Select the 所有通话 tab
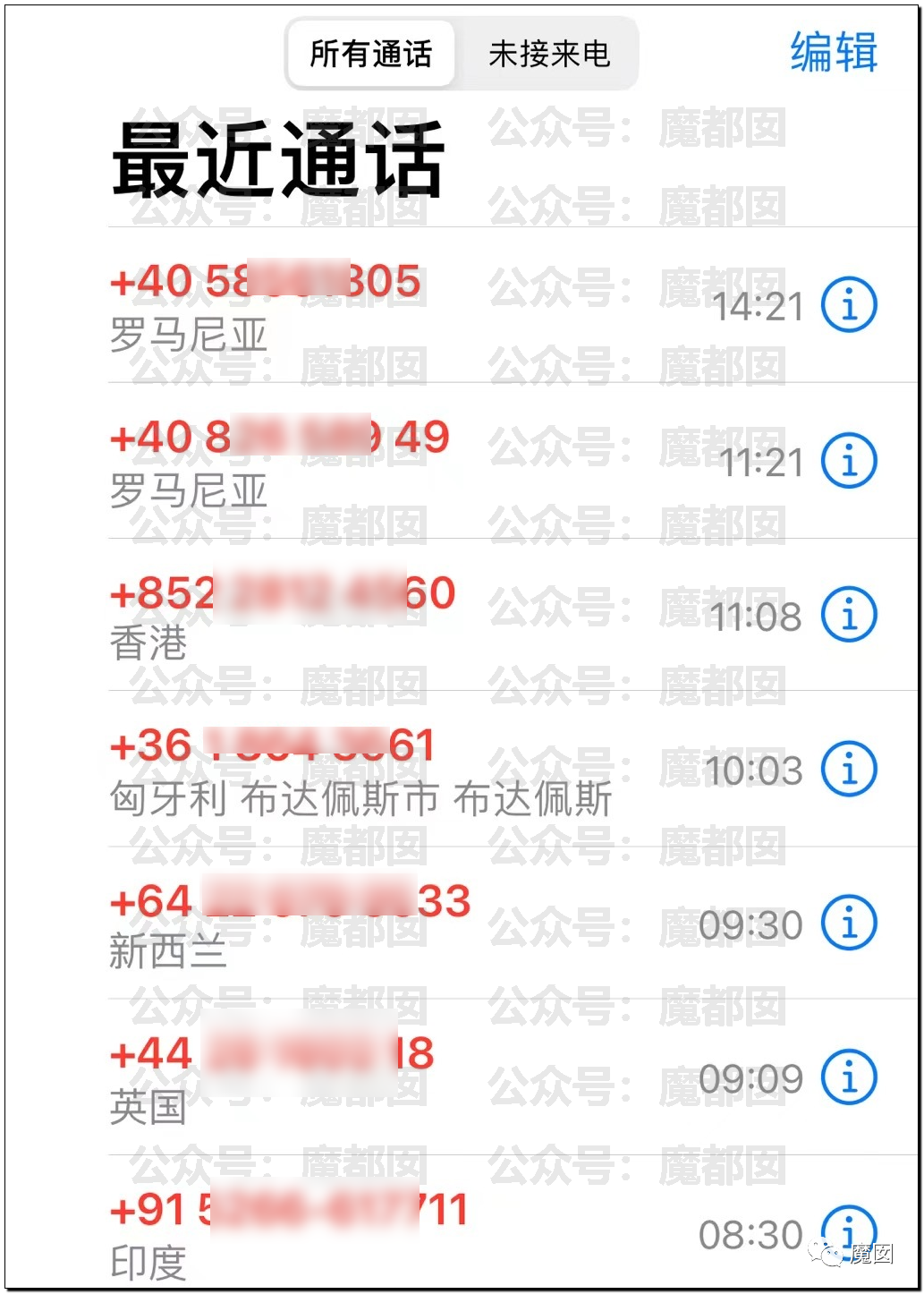 click(371, 55)
